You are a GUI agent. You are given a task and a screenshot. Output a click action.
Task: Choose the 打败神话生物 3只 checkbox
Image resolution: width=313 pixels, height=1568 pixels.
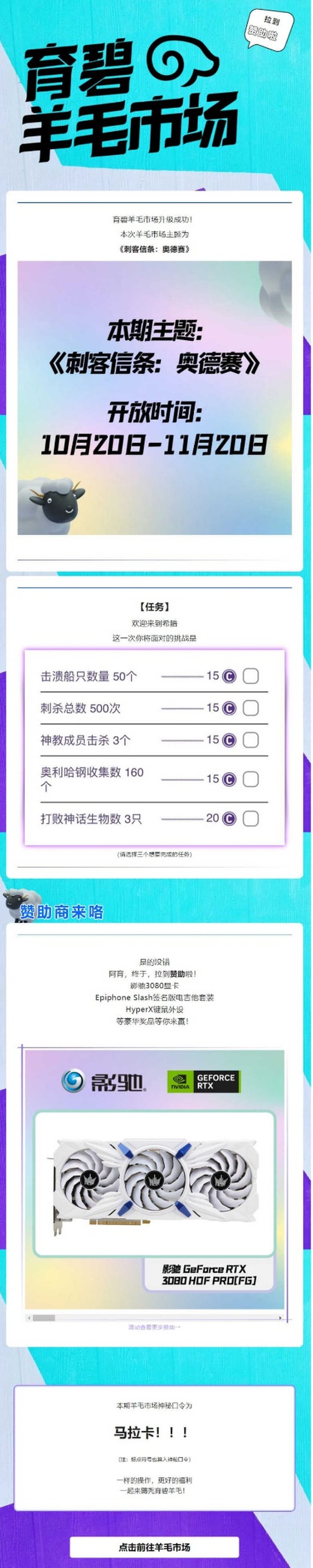coord(250,819)
